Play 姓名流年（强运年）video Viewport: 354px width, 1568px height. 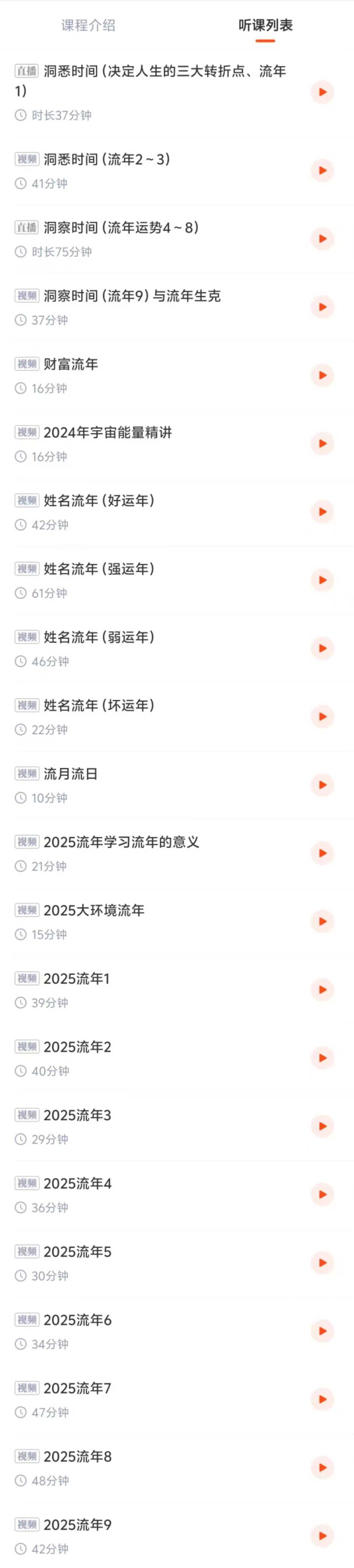pos(323,580)
